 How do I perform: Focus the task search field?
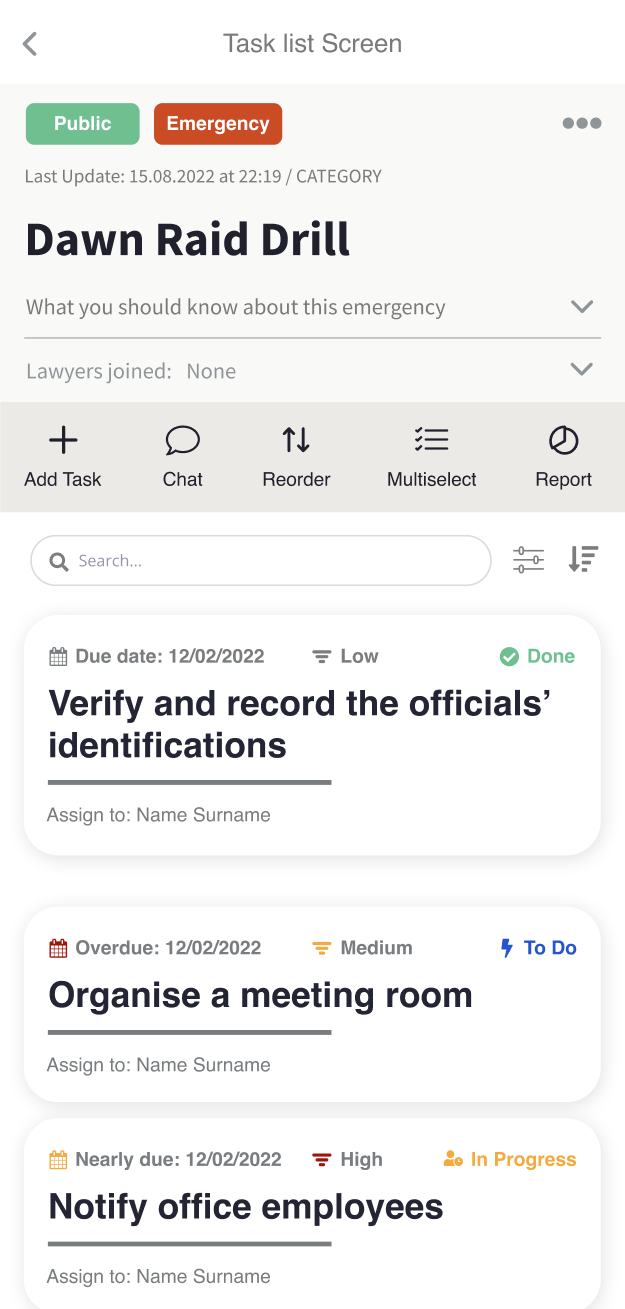[270, 561]
